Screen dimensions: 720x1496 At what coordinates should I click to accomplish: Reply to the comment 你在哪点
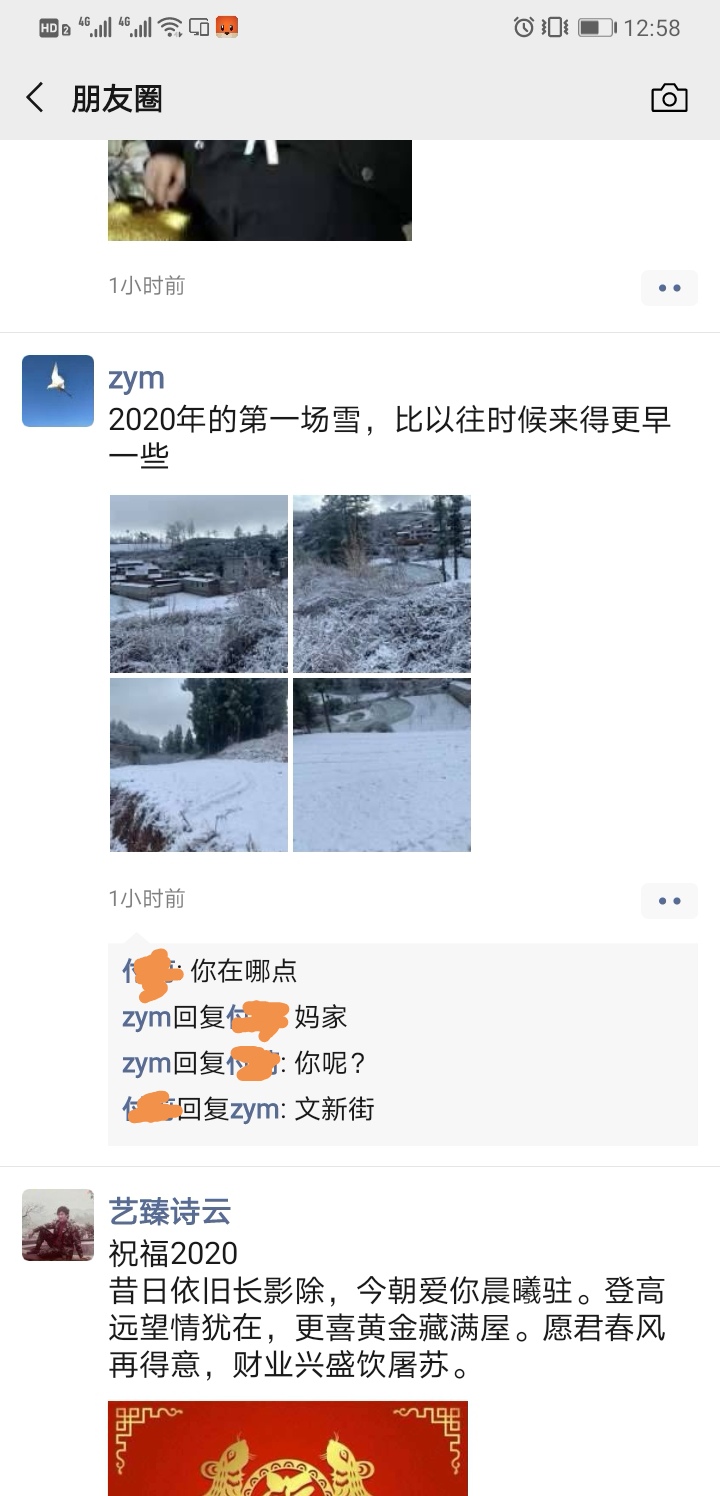click(244, 971)
